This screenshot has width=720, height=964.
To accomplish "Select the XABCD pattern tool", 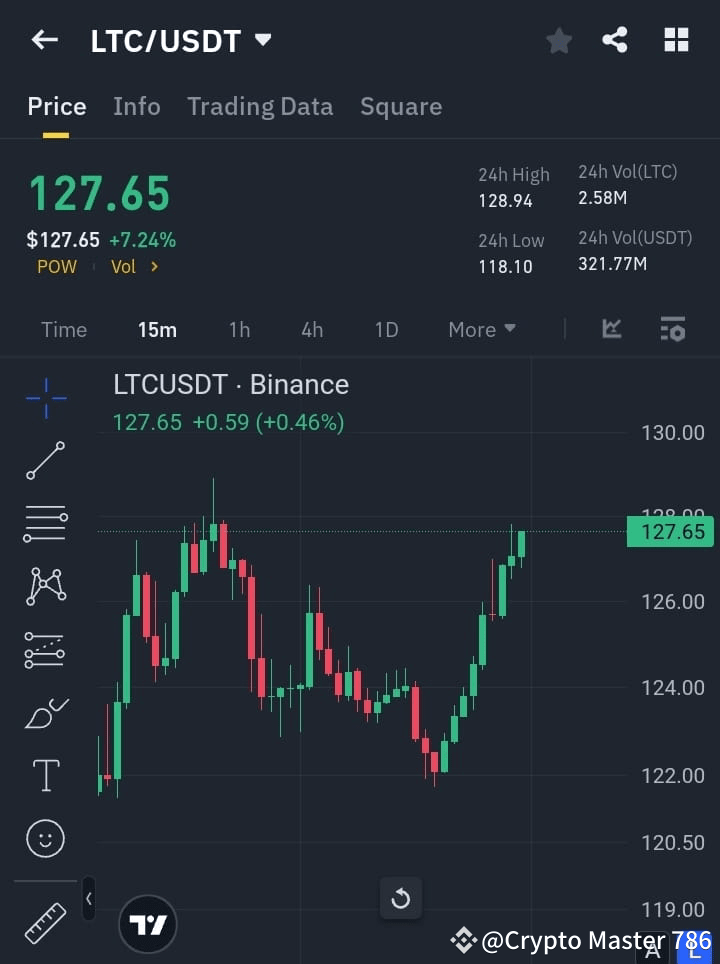I will pos(45,587).
